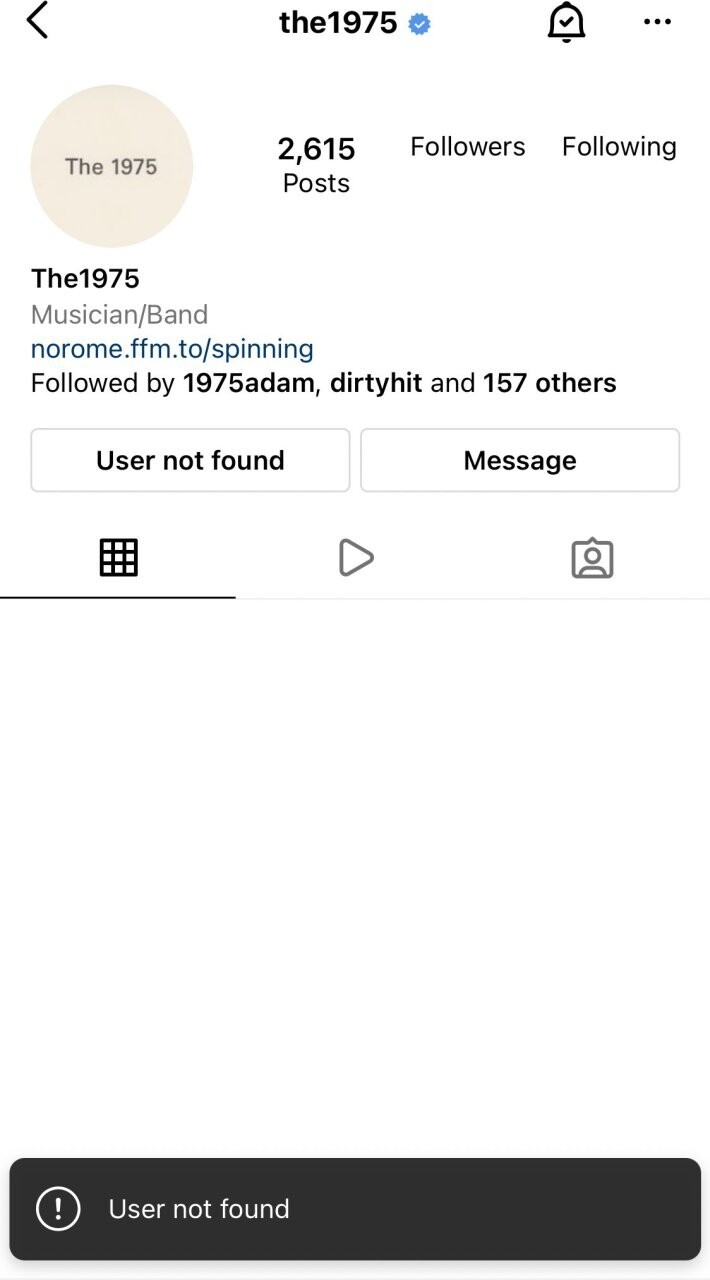View the Following list
710x1280 pixels.
619,147
